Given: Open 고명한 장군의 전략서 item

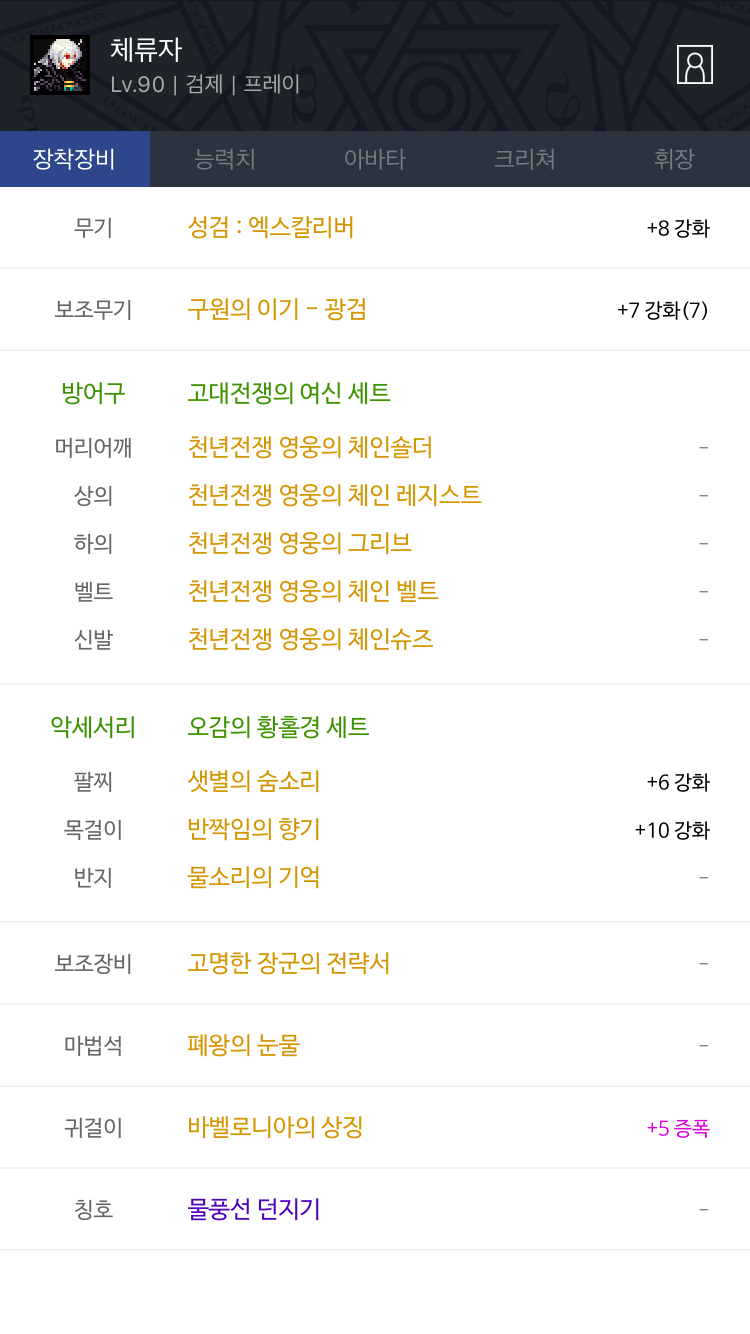Looking at the screenshot, I should coord(289,963).
